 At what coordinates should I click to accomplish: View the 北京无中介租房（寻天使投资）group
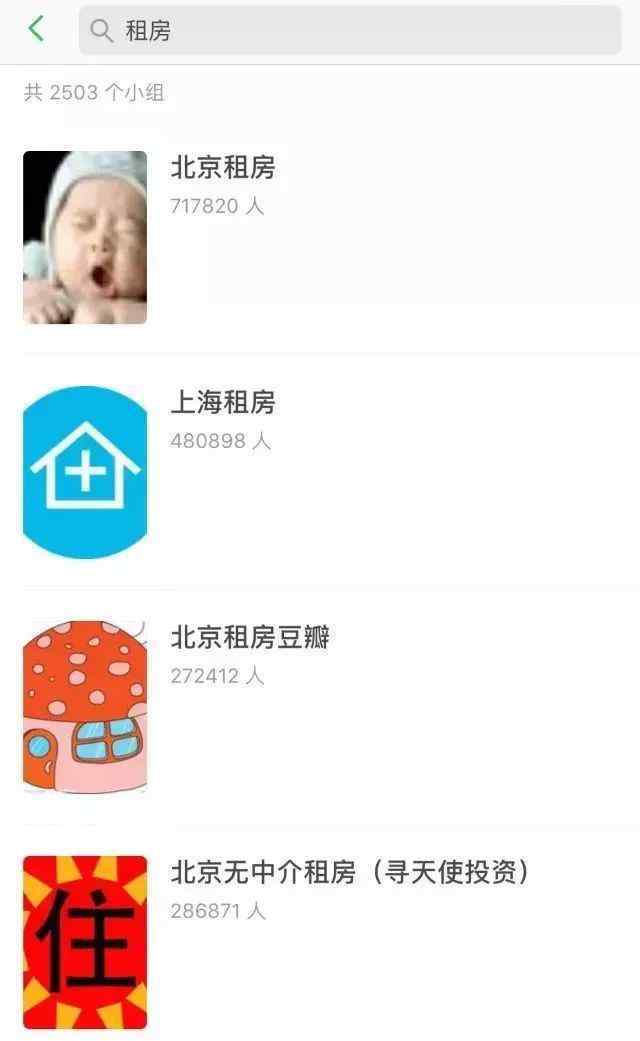click(350, 872)
